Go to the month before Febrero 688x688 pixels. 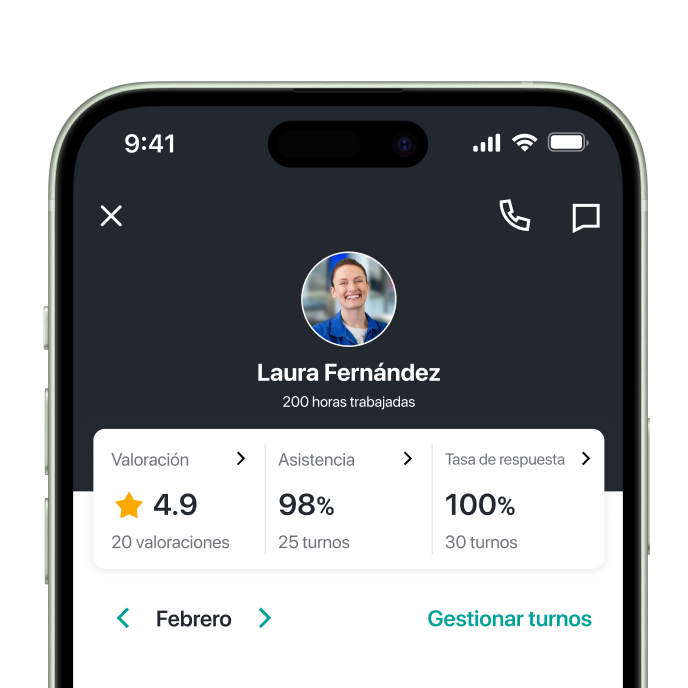click(x=123, y=619)
